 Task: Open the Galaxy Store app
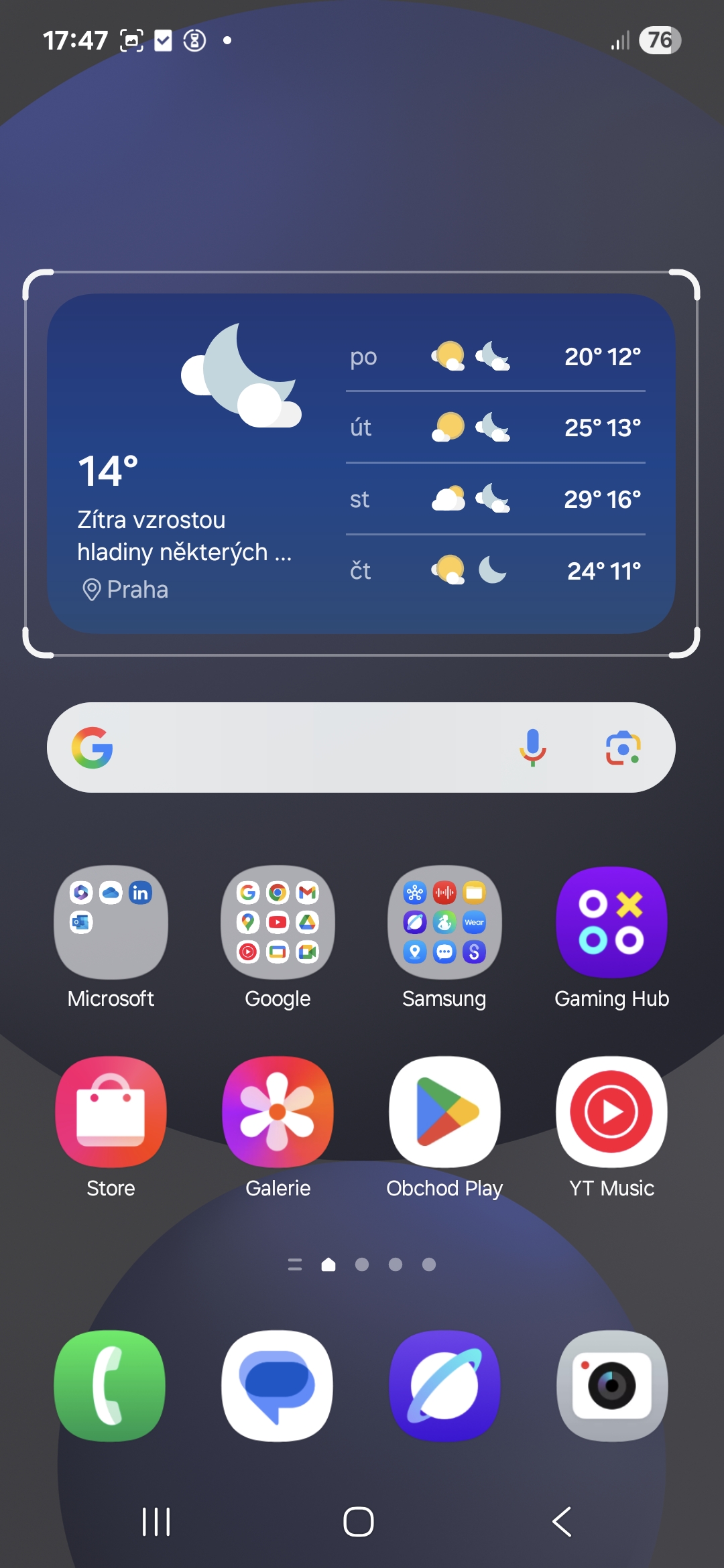(111, 1112)
